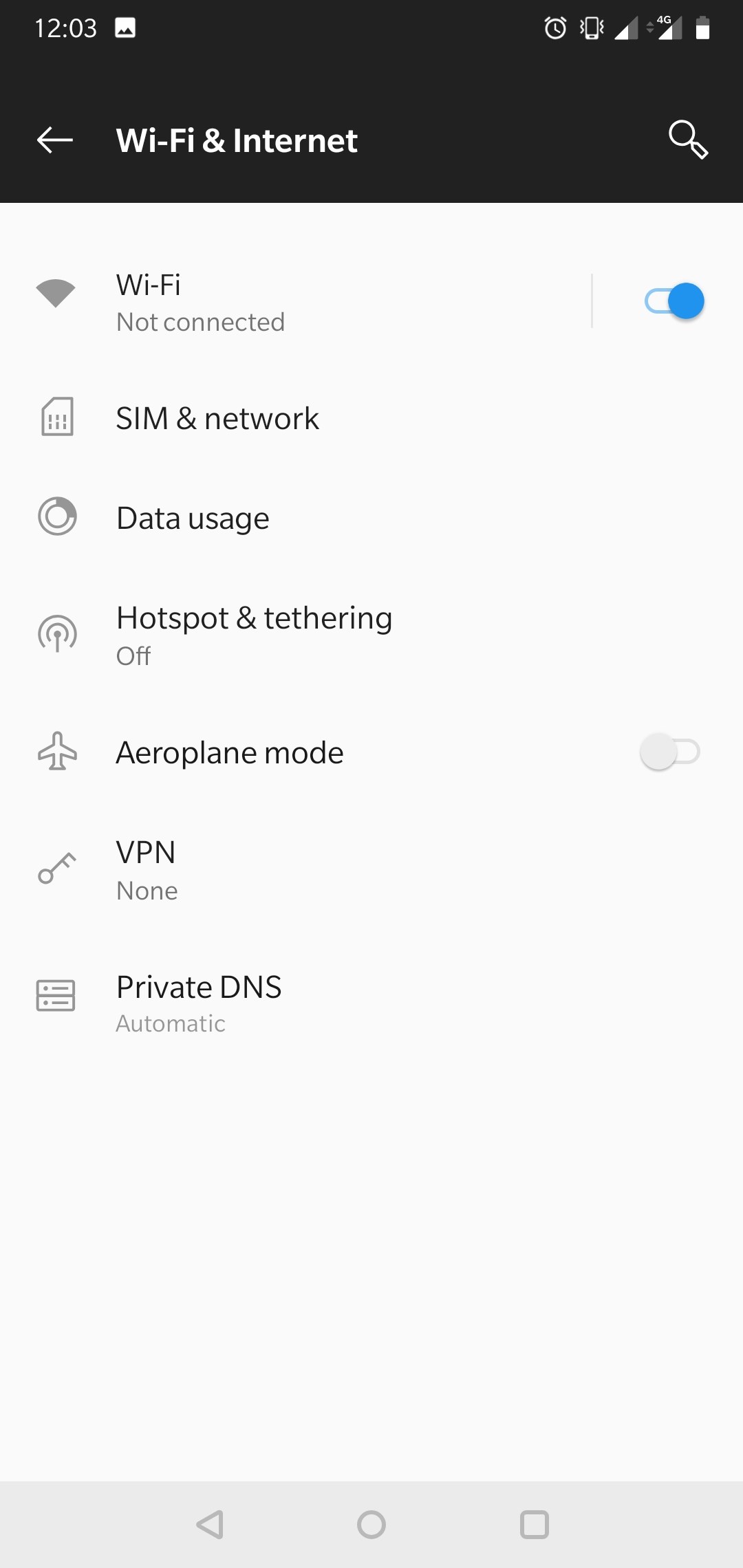Open Wi-Fi network settings

296,302
